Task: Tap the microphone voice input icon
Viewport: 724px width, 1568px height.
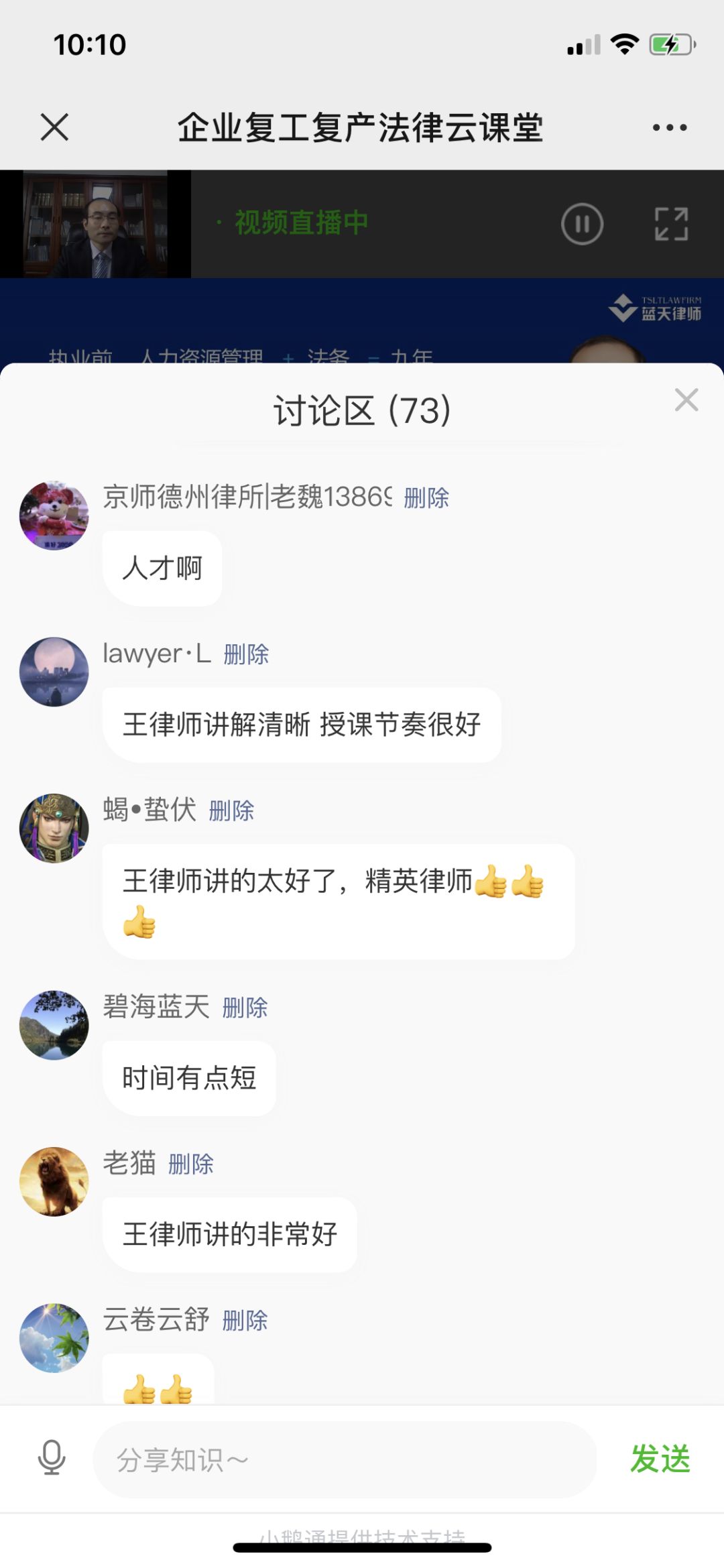Action: [x=52, y=1458]
